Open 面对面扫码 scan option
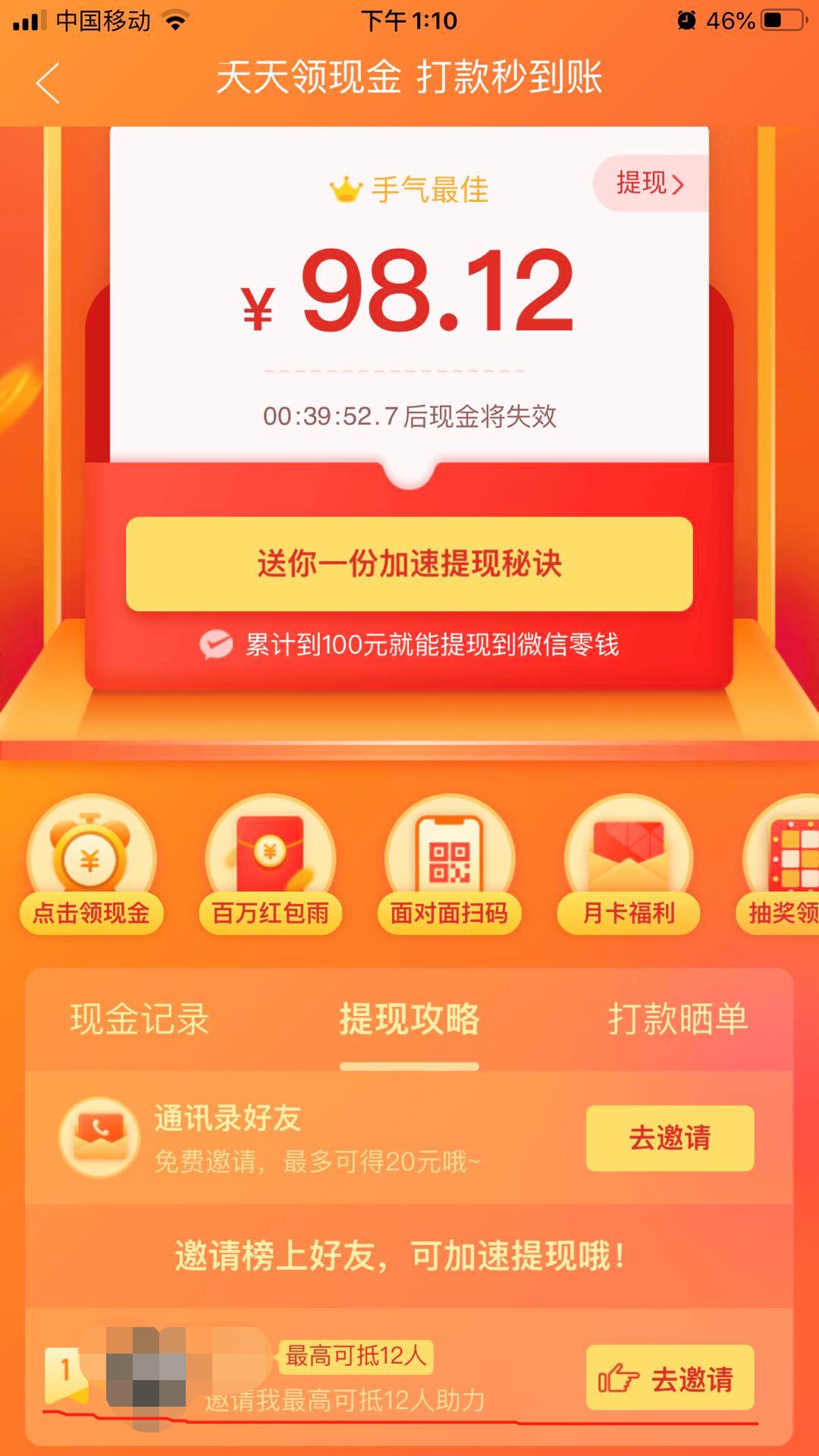819x1456 pixels. [449, 863]
